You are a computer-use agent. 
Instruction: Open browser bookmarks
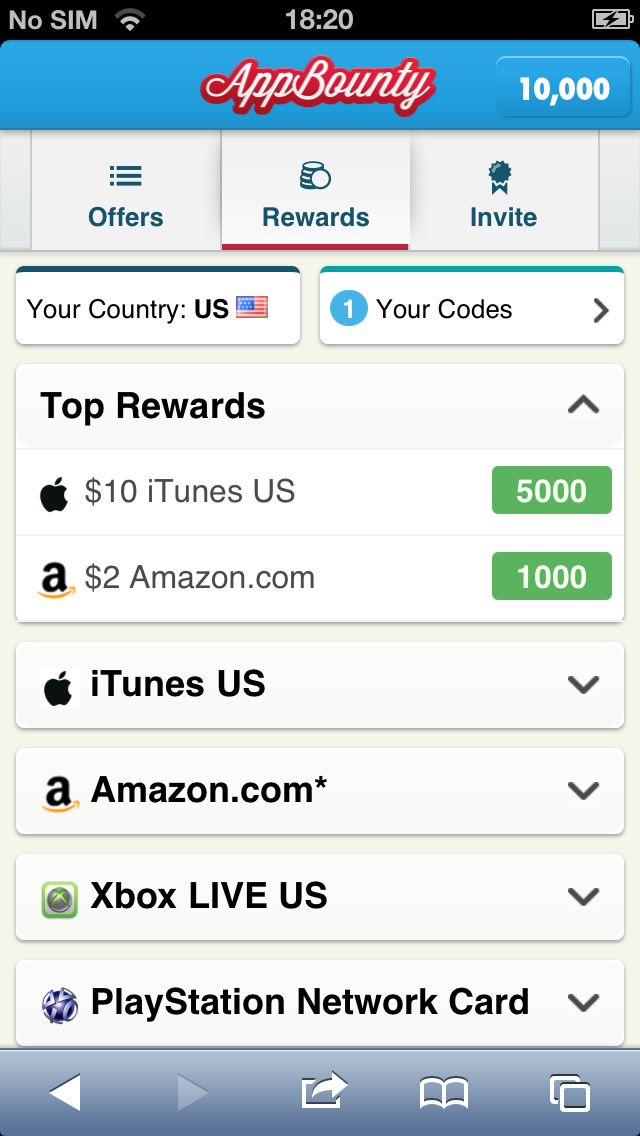(444, 1093)
